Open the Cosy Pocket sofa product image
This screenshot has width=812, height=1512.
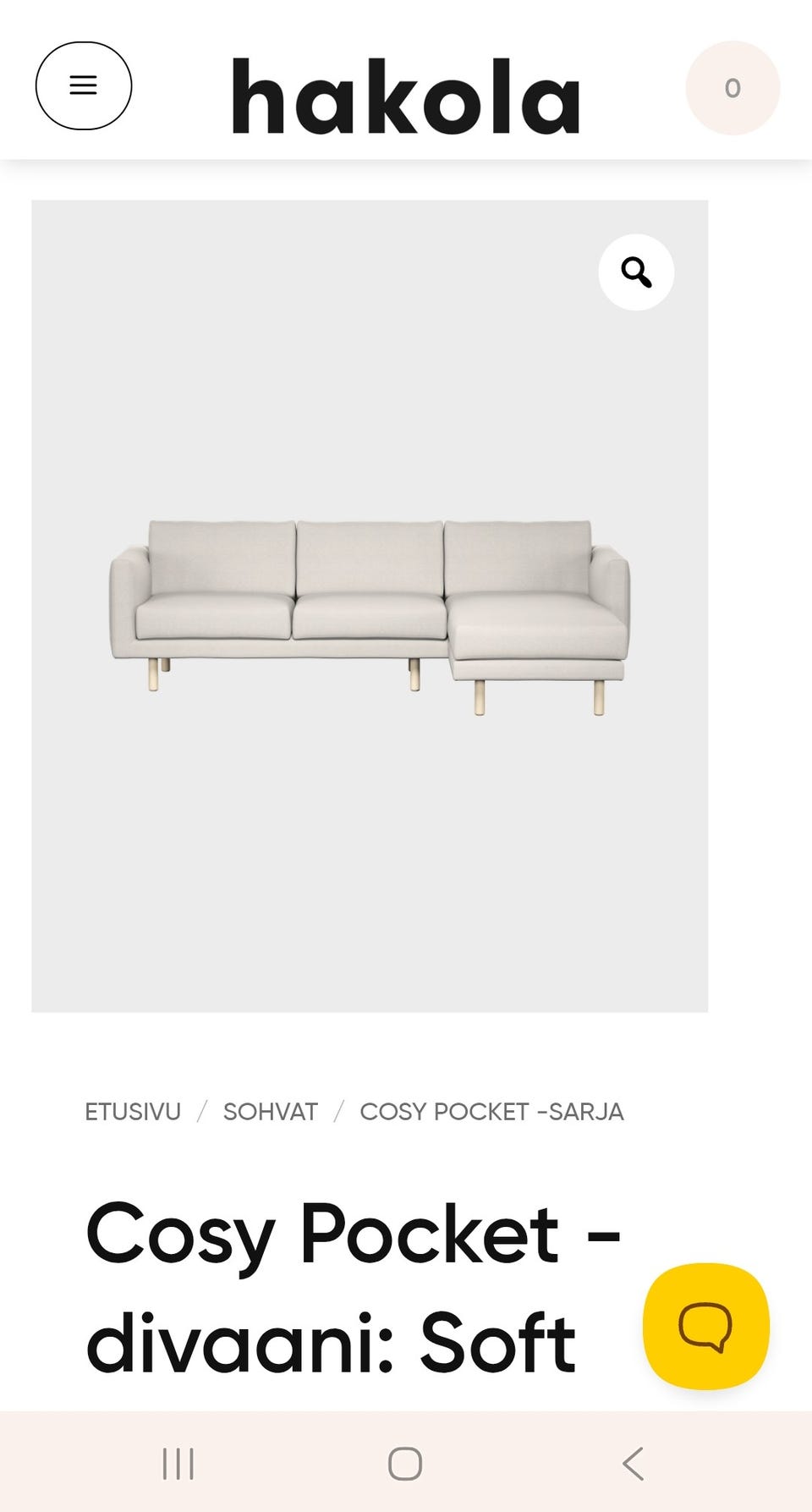tap(370, 606)
